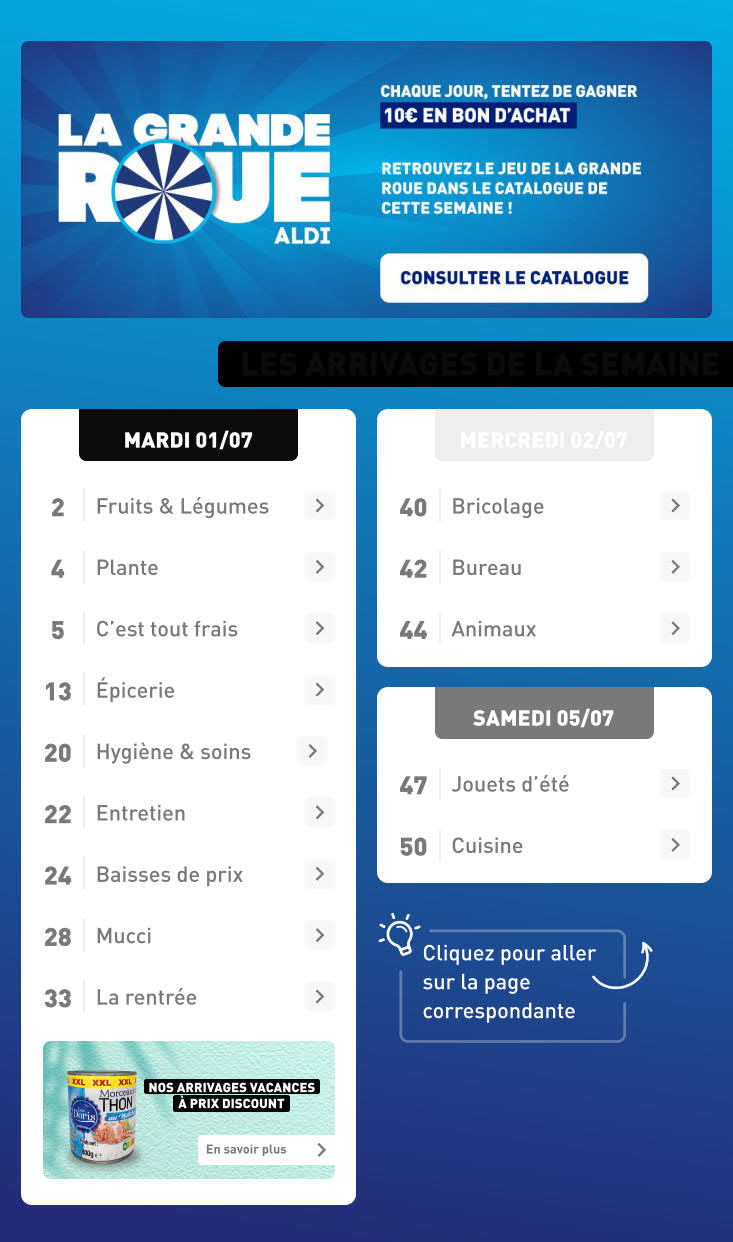Viewport: 733px width, 1242px height.
Task: Jump to the Épicerie page
Action: tap(188, 690)
